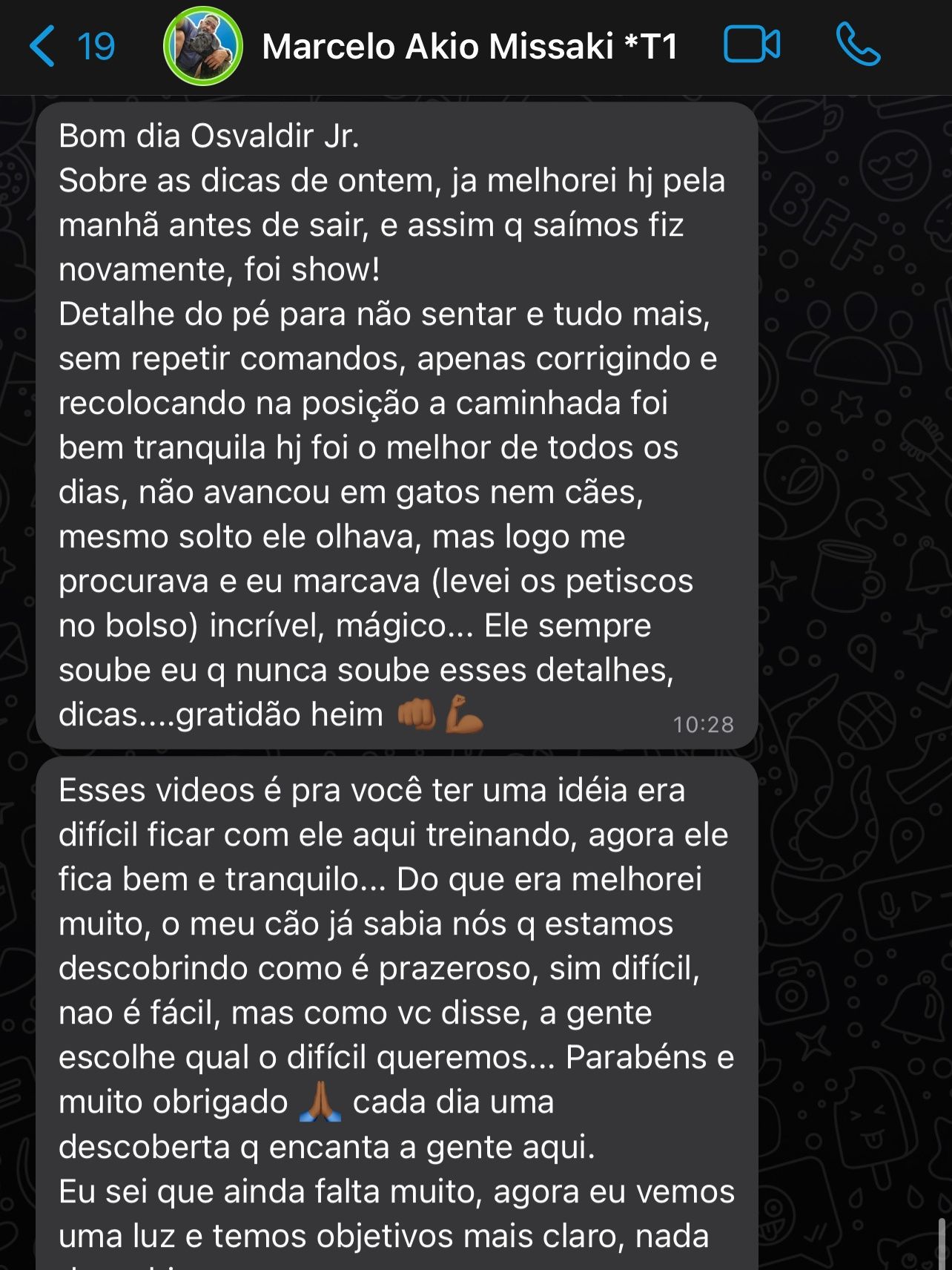Image resolution: width=952 pixels, height=1270 pixels.
Task: Open Marcelo Akio Missaki's profile photo
Action: click(203, 46)
